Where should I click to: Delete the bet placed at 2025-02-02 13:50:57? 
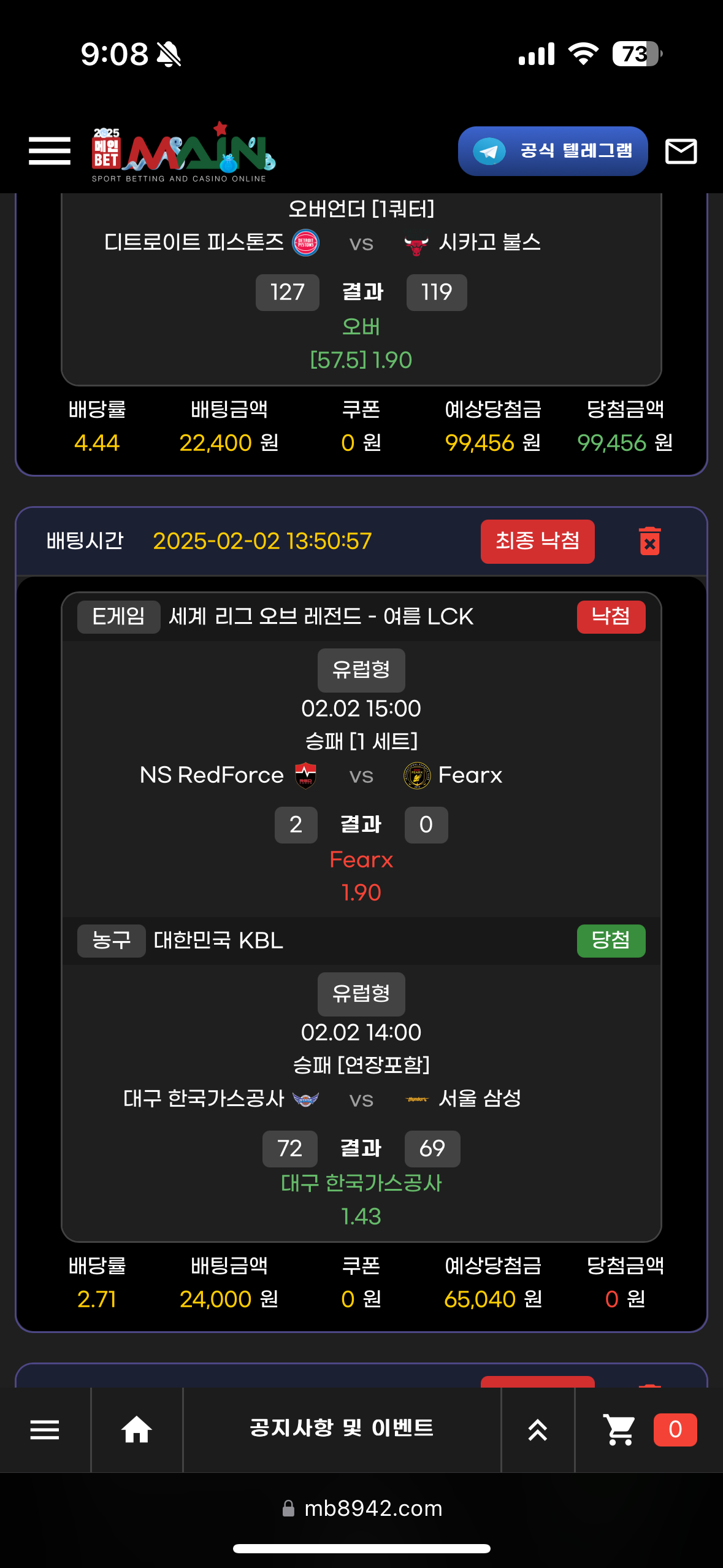point(649,541)
